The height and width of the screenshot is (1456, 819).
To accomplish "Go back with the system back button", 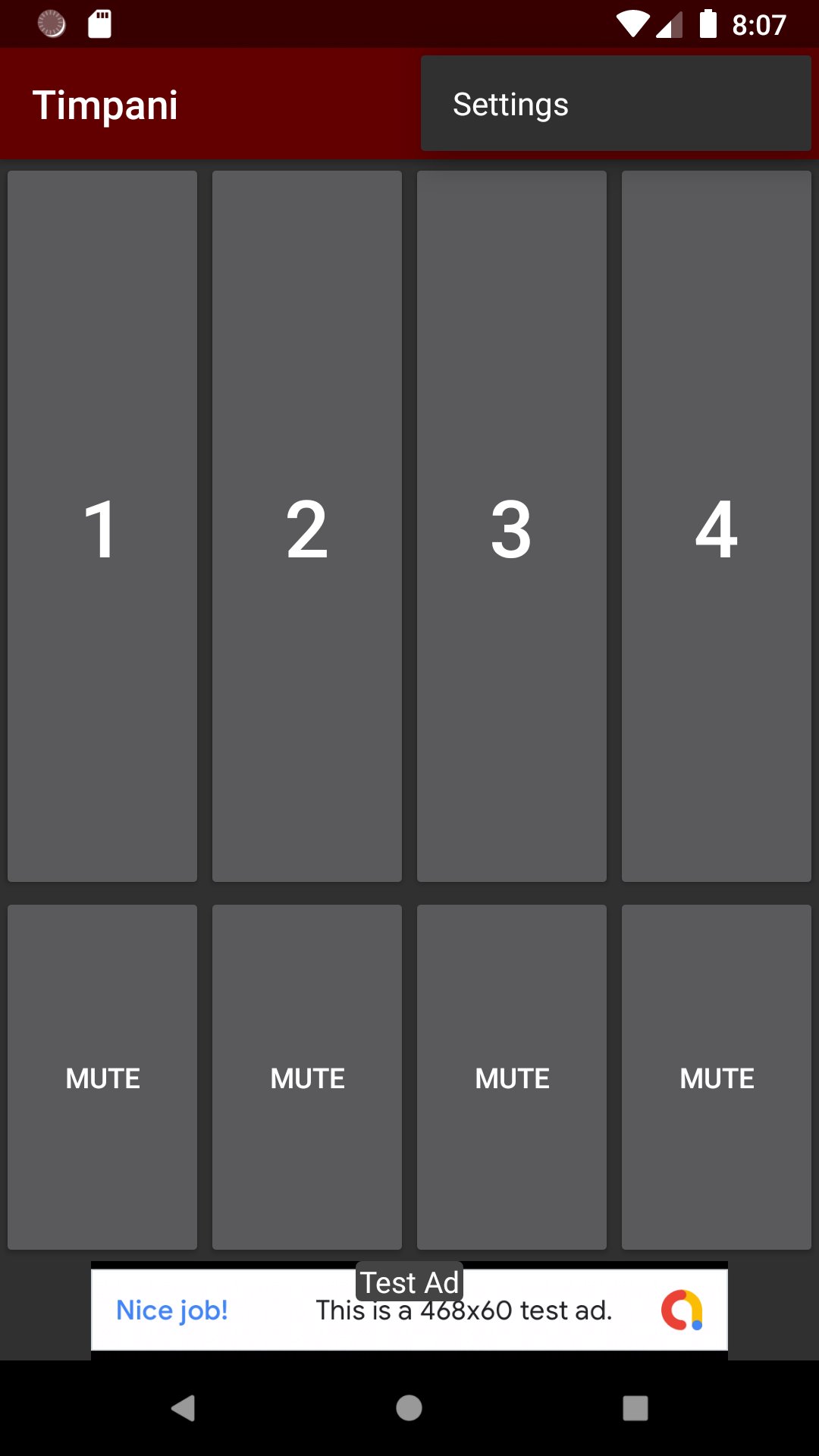I will [183, 1408].
